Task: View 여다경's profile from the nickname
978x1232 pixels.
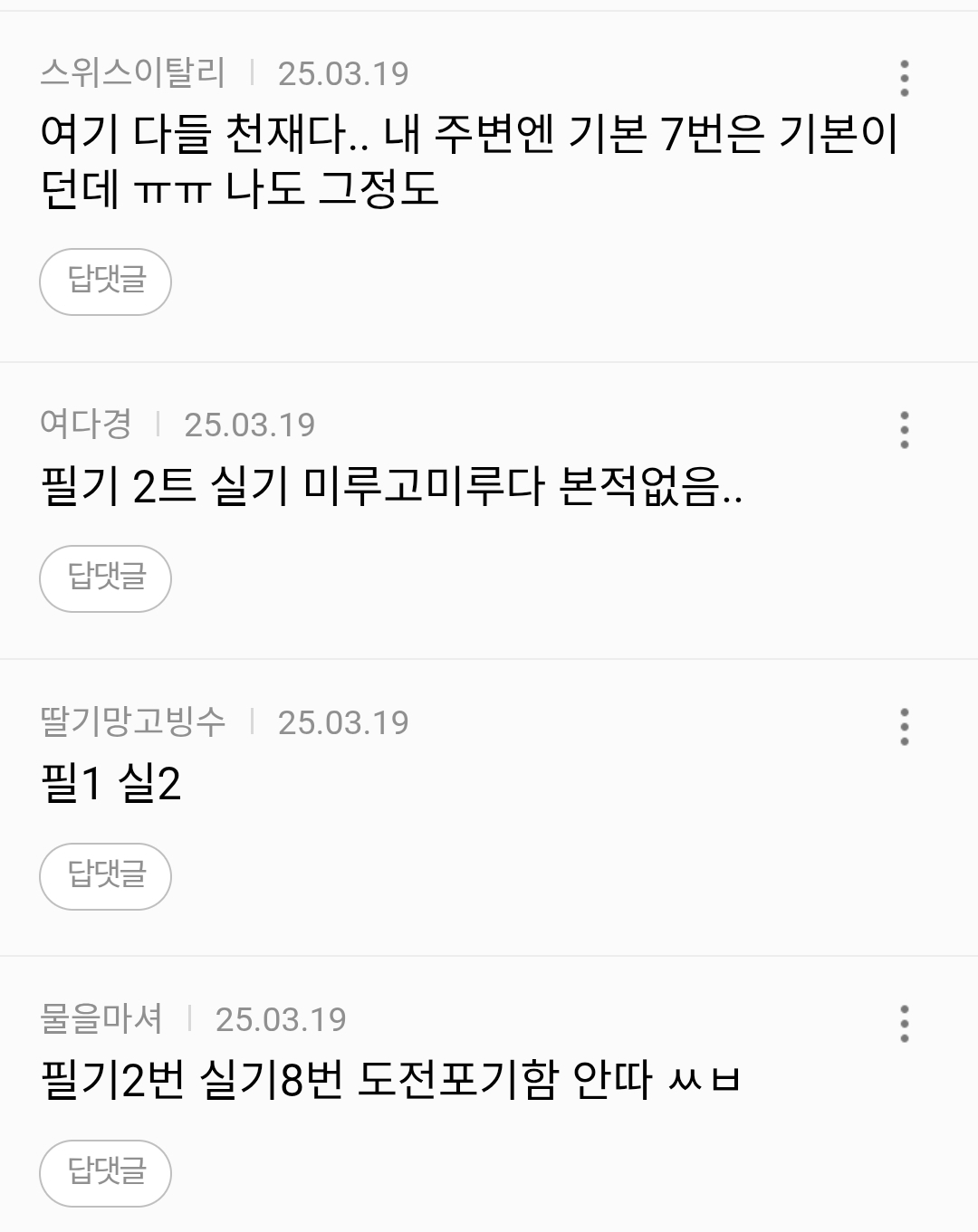Action: [x=86, y=425]
